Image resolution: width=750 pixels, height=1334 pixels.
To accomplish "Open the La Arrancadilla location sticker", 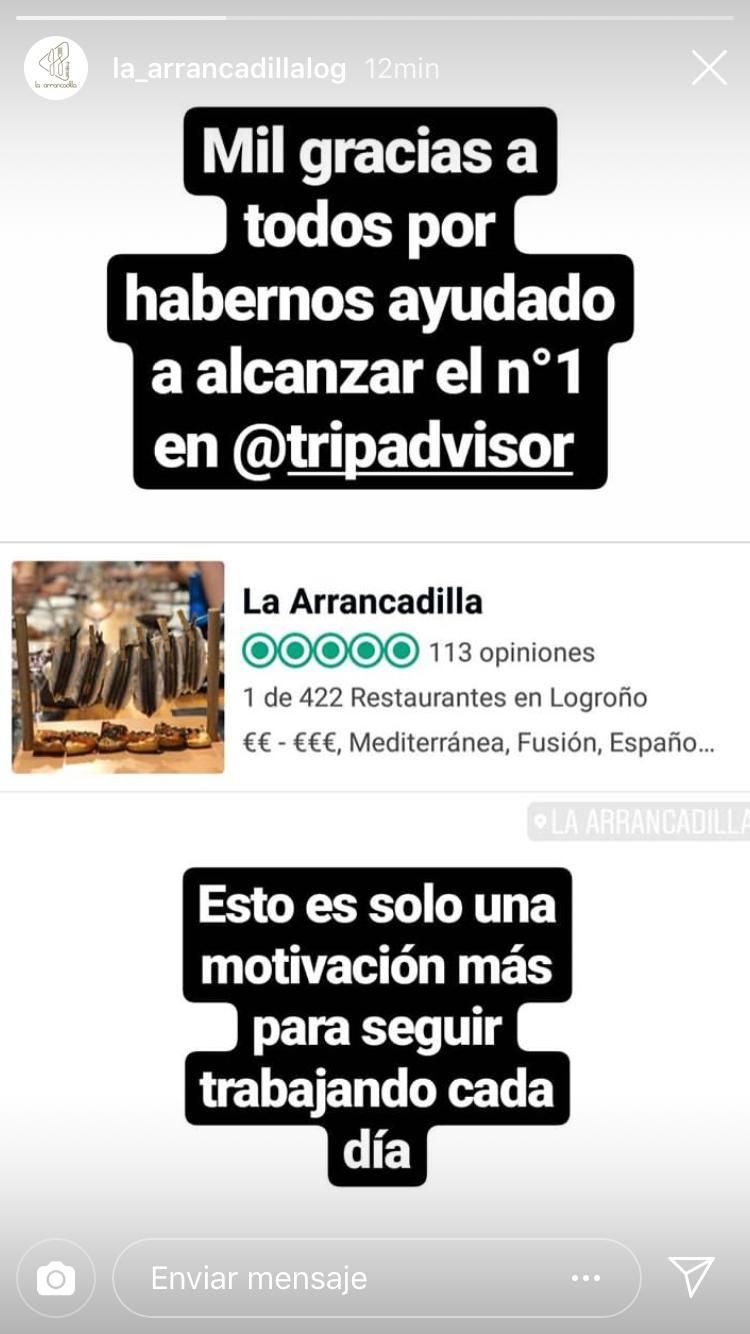I will point(640,821).
